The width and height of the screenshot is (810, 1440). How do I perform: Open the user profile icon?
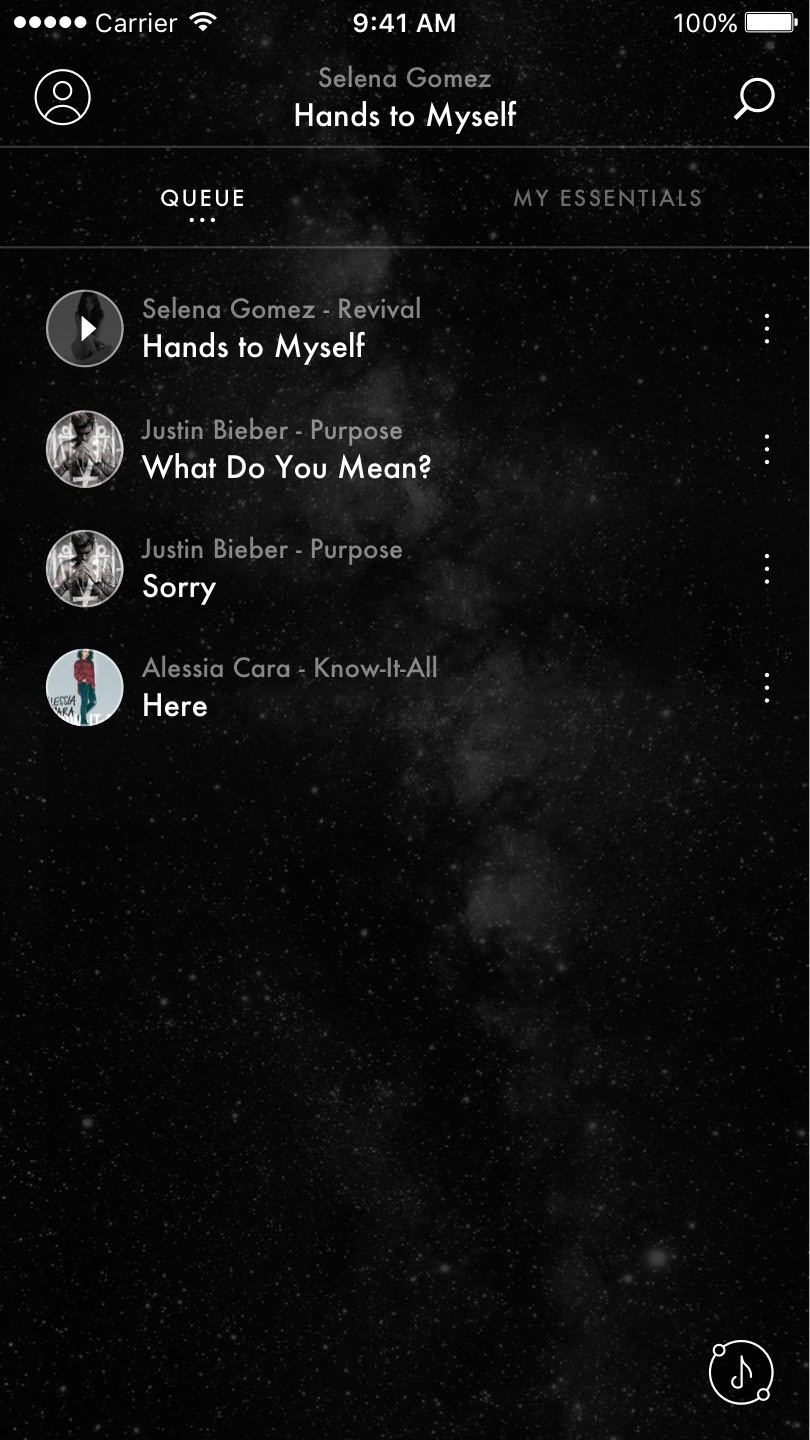tap(63, 97)
